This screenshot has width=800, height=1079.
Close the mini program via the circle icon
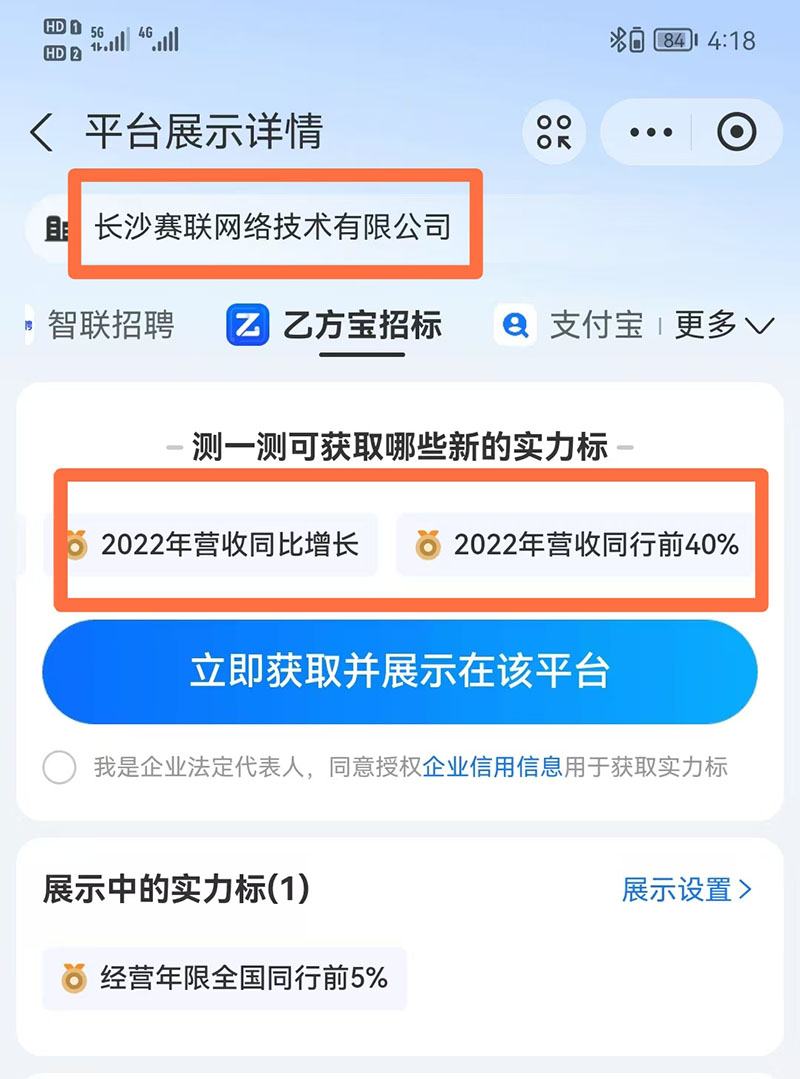point(737,132)
